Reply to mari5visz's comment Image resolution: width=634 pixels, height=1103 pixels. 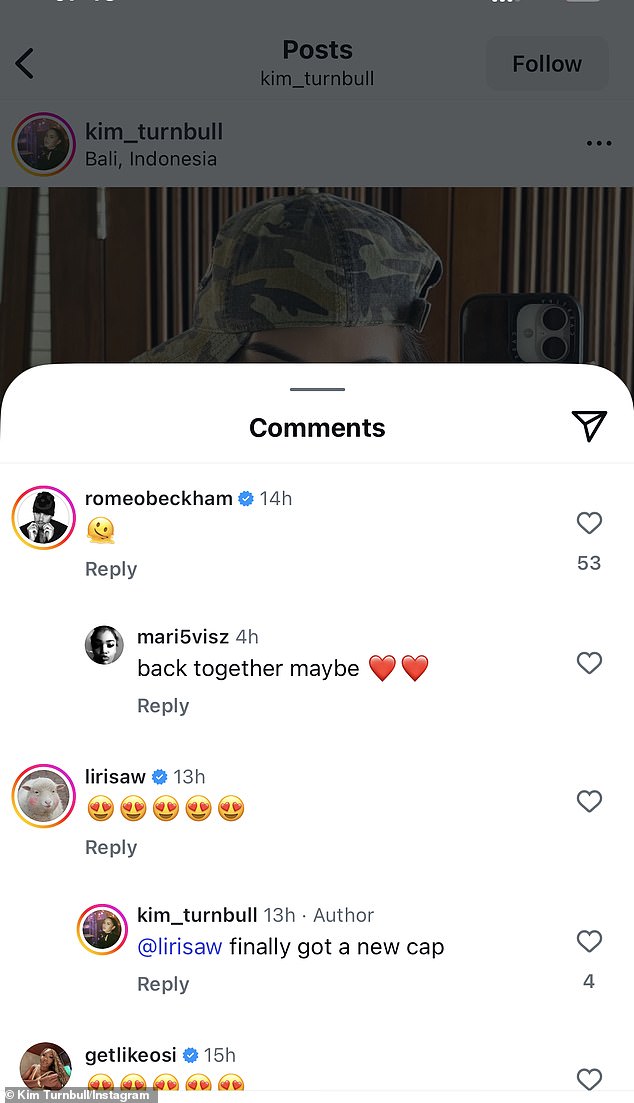tap(163, 706)
